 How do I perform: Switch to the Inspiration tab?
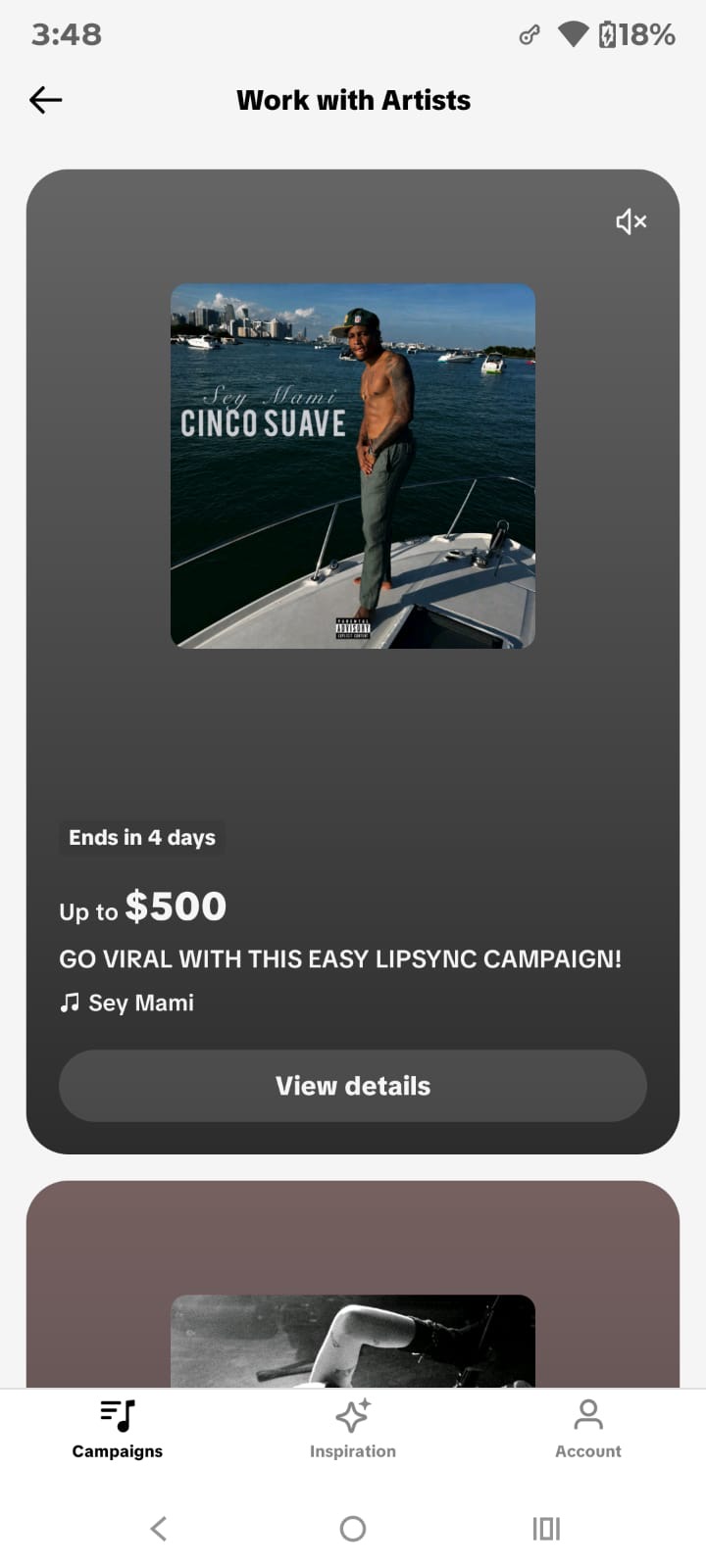353,1429
